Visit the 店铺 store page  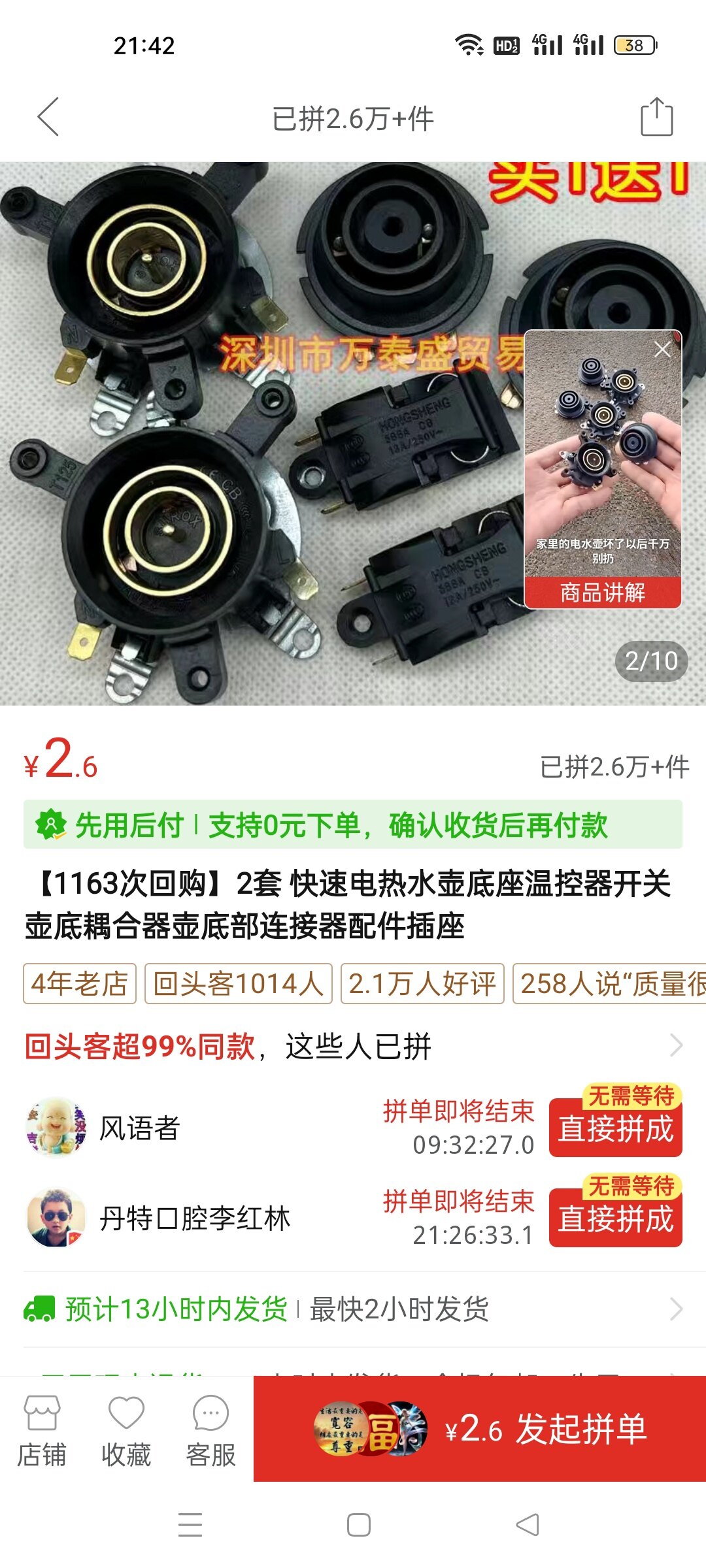point(42,1431)
